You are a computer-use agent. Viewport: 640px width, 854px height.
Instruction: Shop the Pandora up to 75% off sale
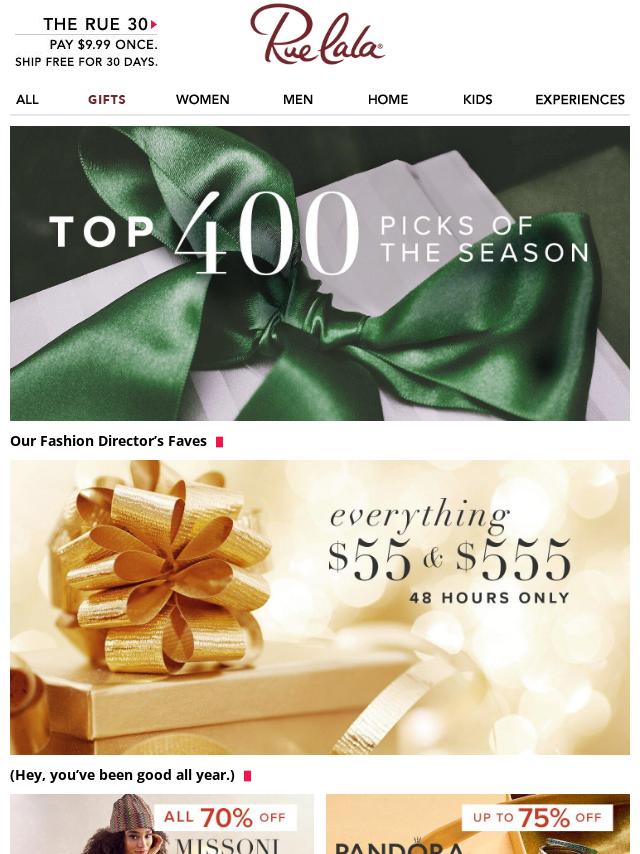click(478, 825)
